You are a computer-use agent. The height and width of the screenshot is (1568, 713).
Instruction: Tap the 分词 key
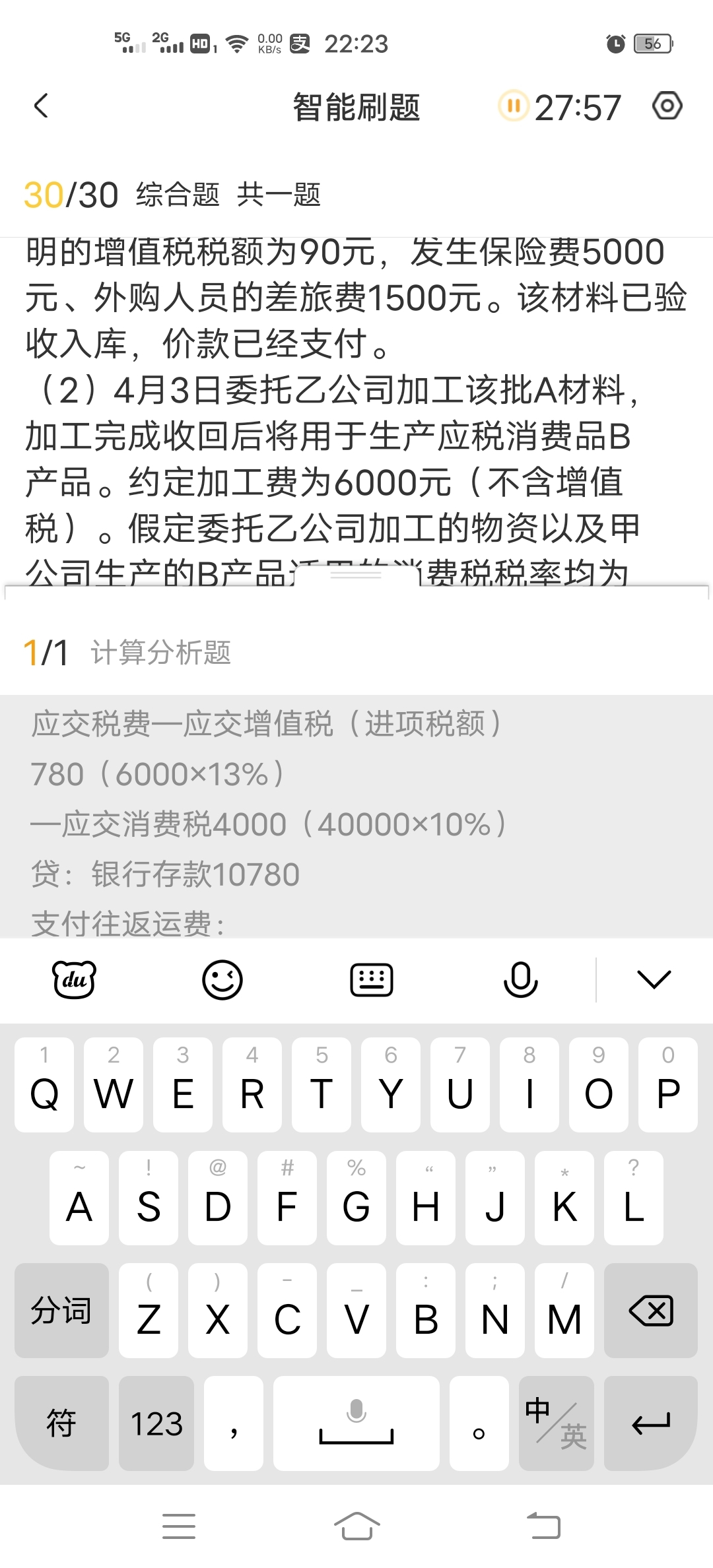click(x=61, y=1310)
